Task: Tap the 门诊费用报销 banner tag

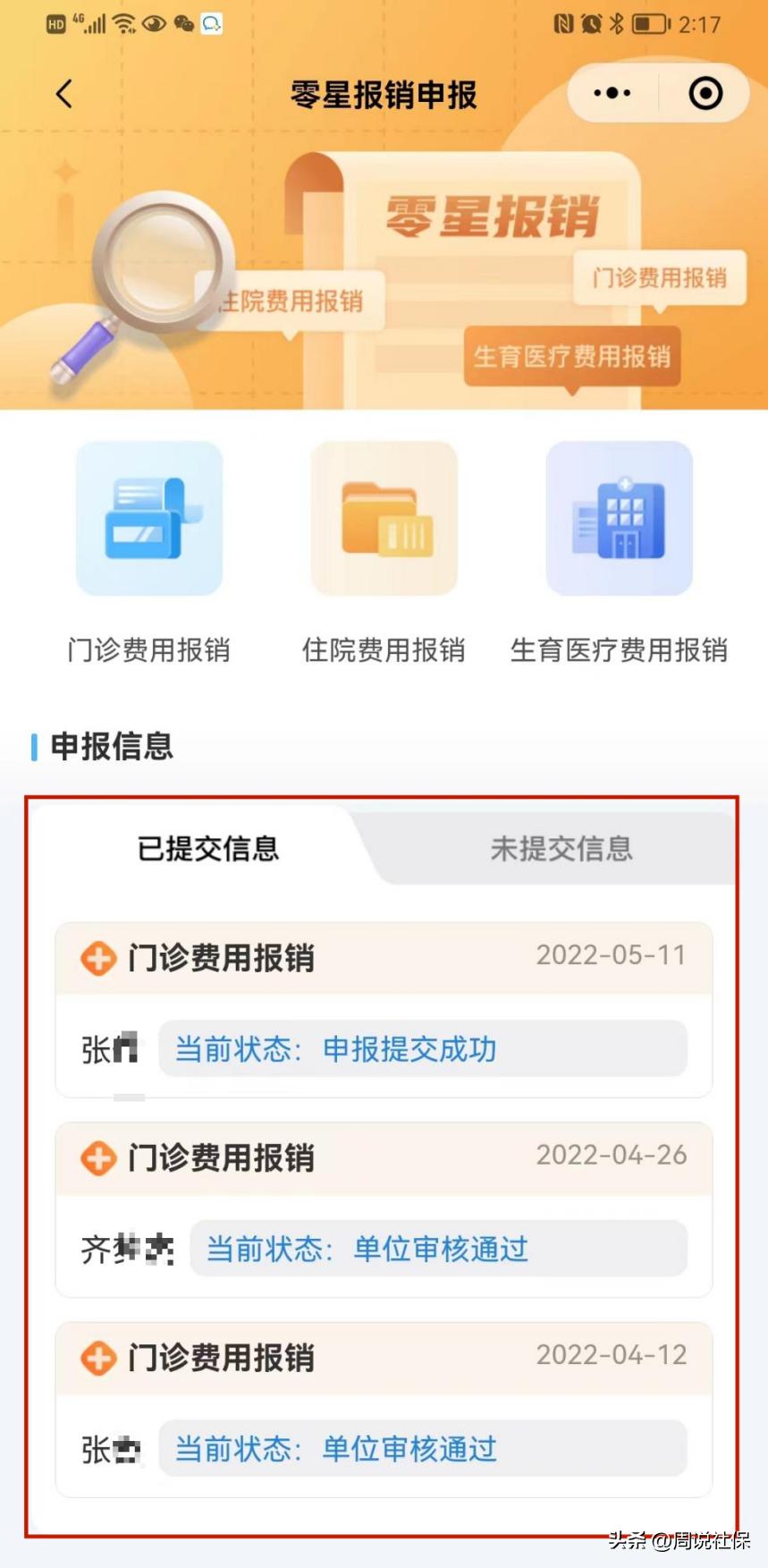Action: click(x=659, y=276)
